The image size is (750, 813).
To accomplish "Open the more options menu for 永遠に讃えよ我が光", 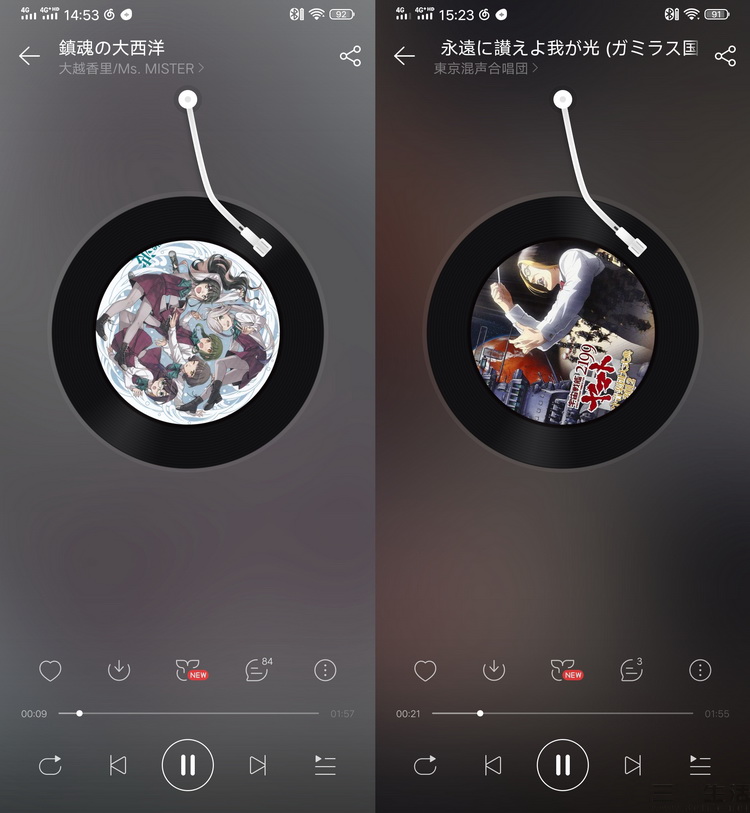I will coord(700,670).
